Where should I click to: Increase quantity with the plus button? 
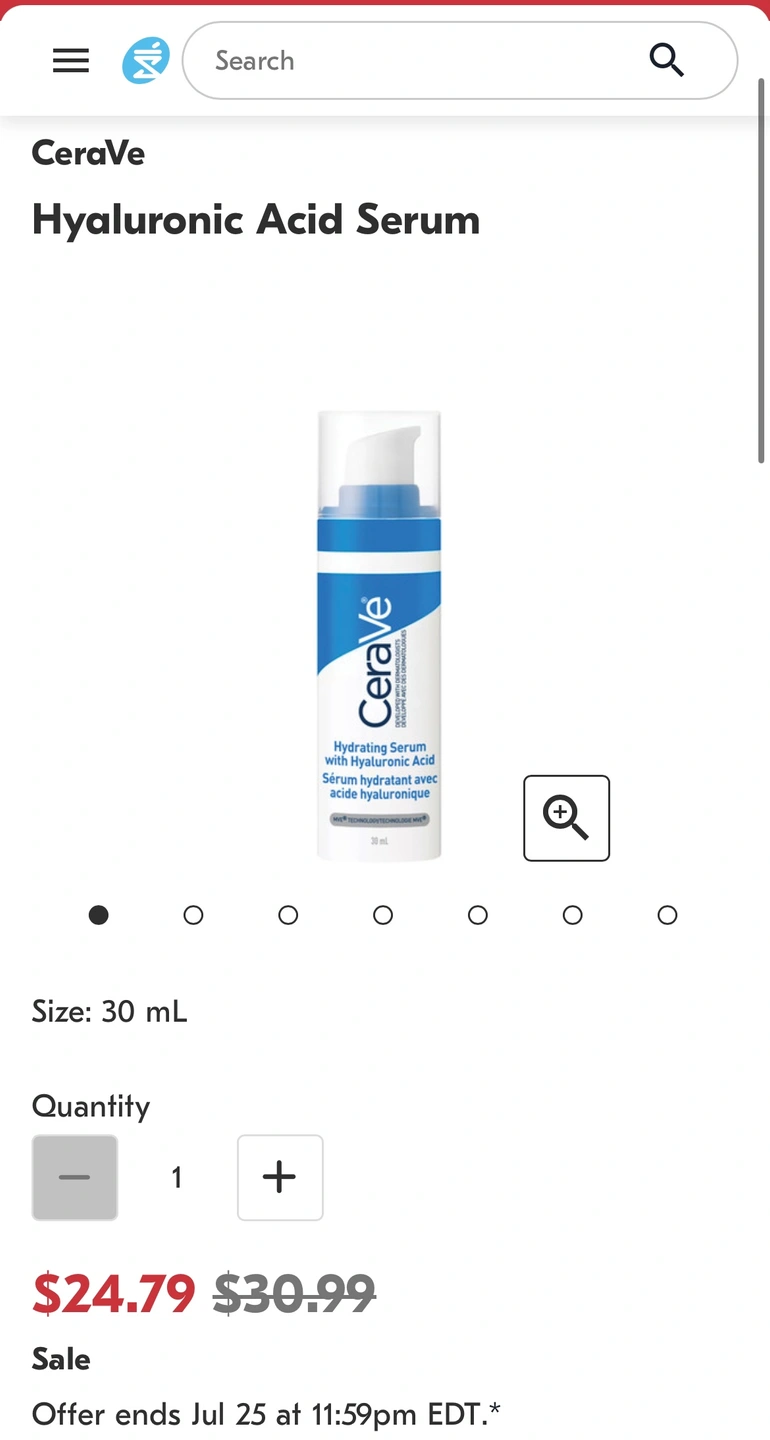click(x=280, y=1177)
